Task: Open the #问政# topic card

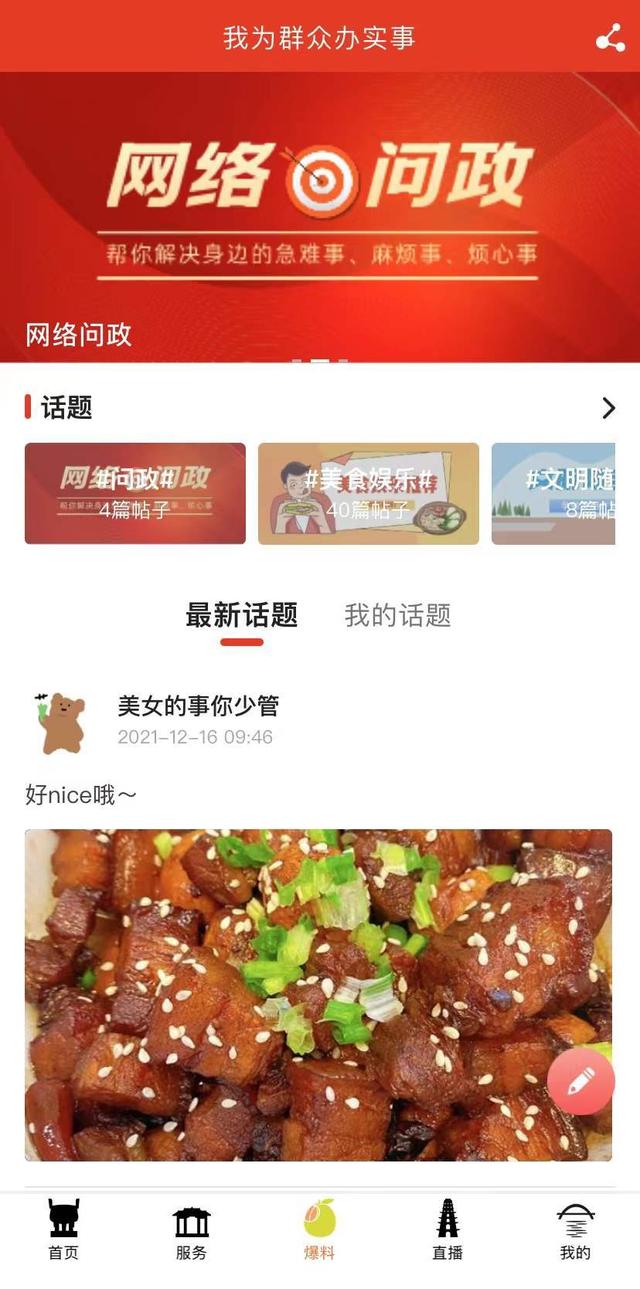Action: point(135,493)
